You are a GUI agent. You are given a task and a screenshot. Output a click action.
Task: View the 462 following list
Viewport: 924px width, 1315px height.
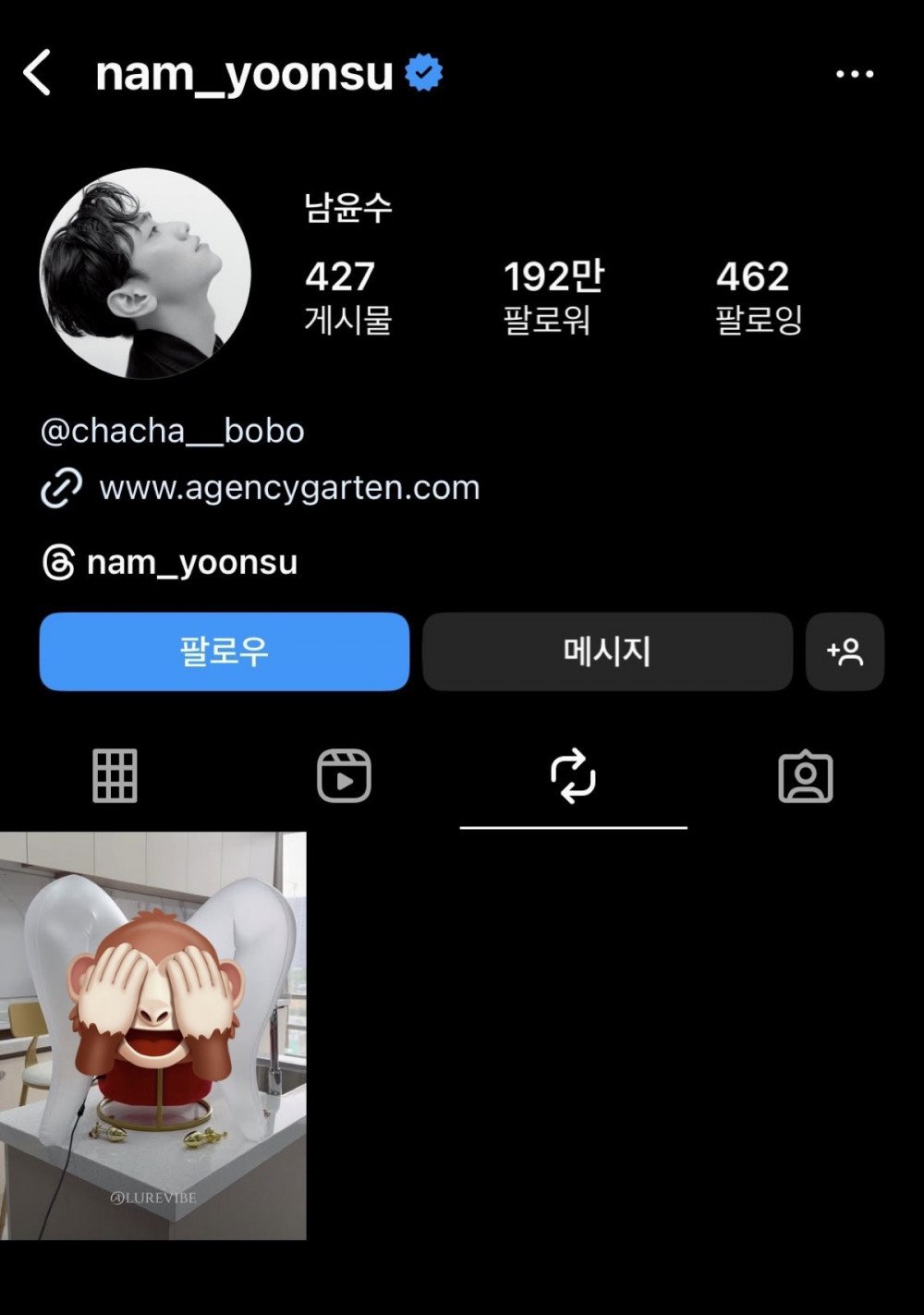point(758,296)
